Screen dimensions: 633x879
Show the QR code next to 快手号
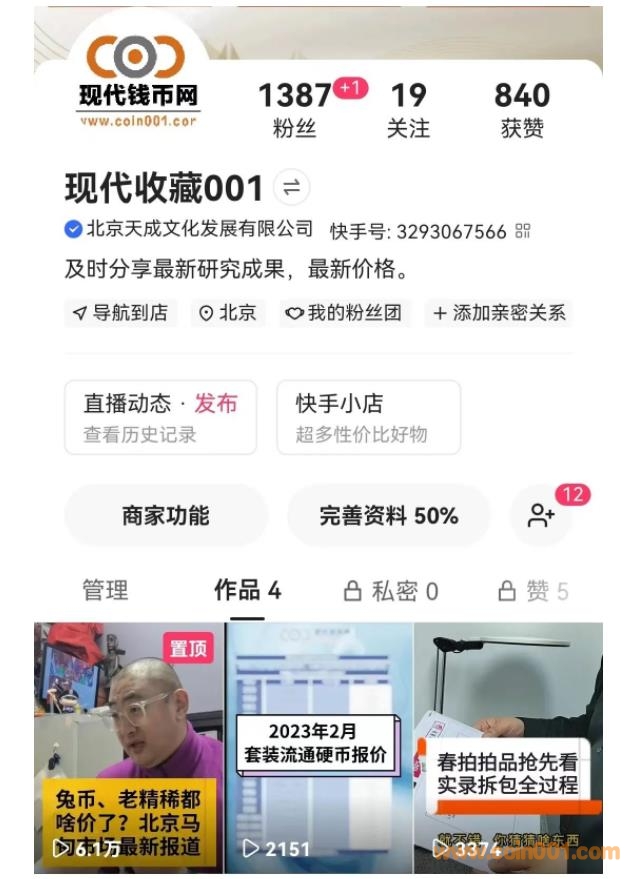click(x=523, y=231)
